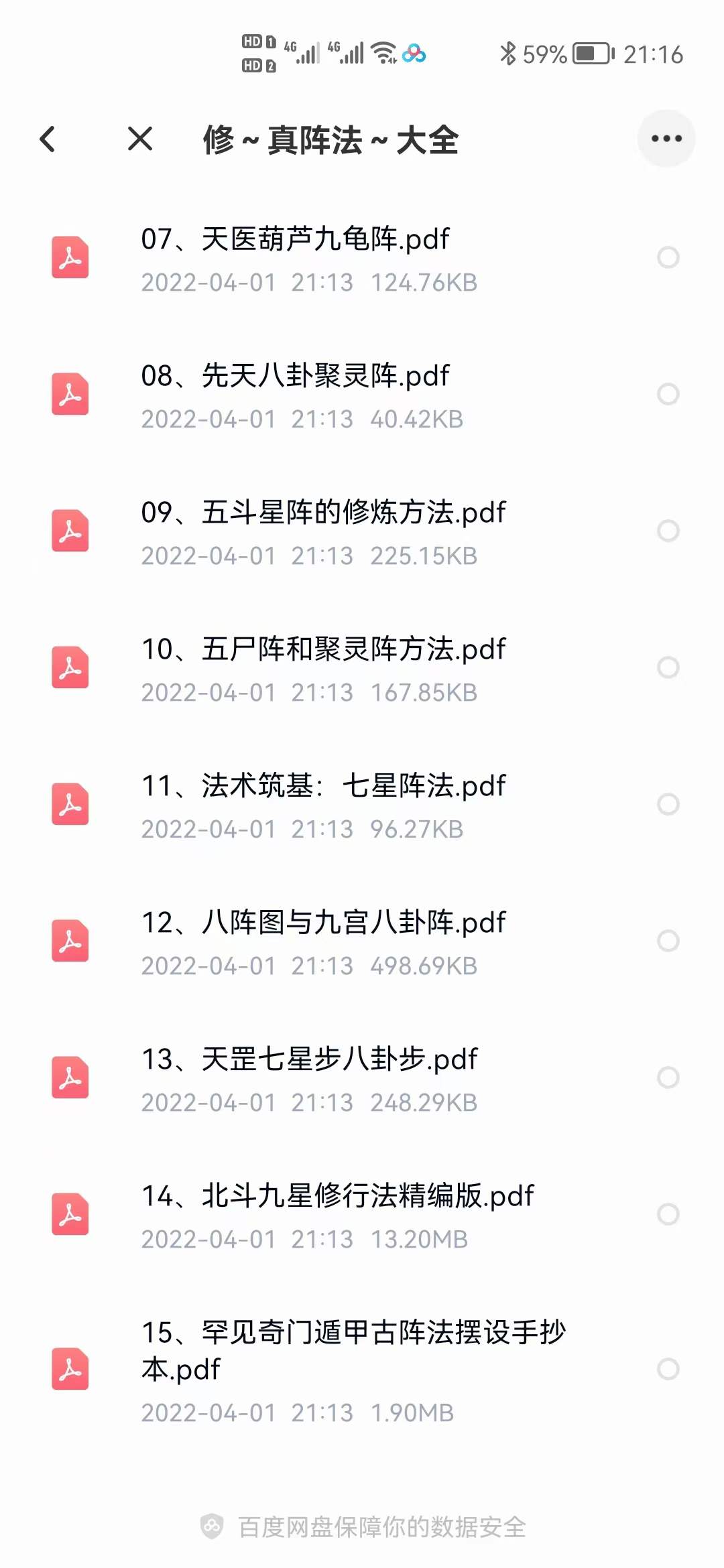The width and height of the screenshot is (724, 1568).
Task: Open 14、北斗九星修行法精编版.pdf
Action: 337,1196
